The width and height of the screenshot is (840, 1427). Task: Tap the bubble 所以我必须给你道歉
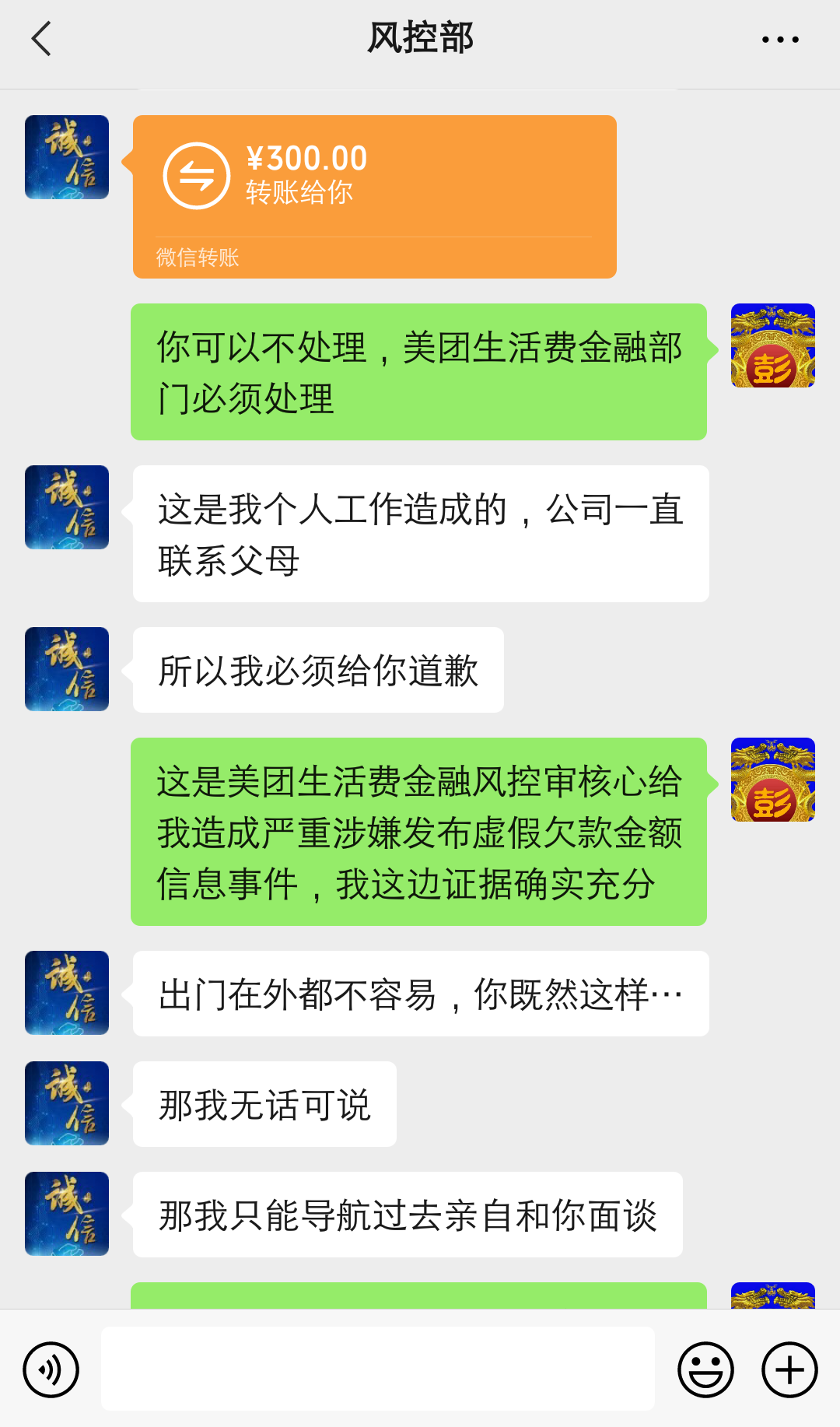coord(319,669)
